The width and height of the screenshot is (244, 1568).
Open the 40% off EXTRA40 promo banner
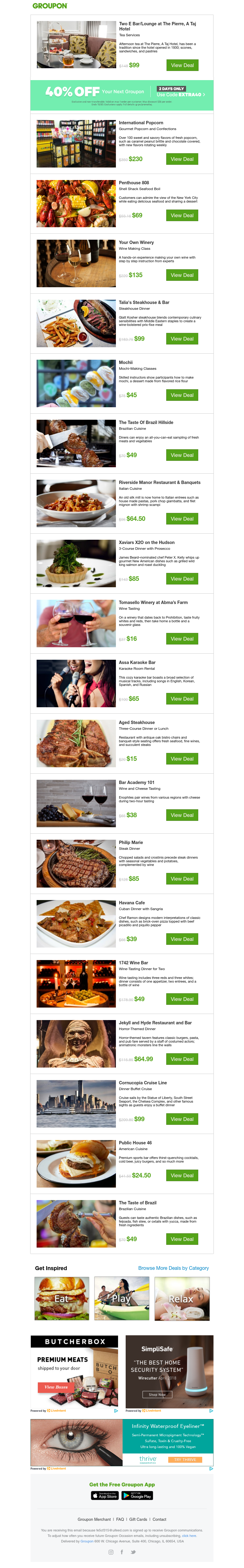tap(122, 94)
